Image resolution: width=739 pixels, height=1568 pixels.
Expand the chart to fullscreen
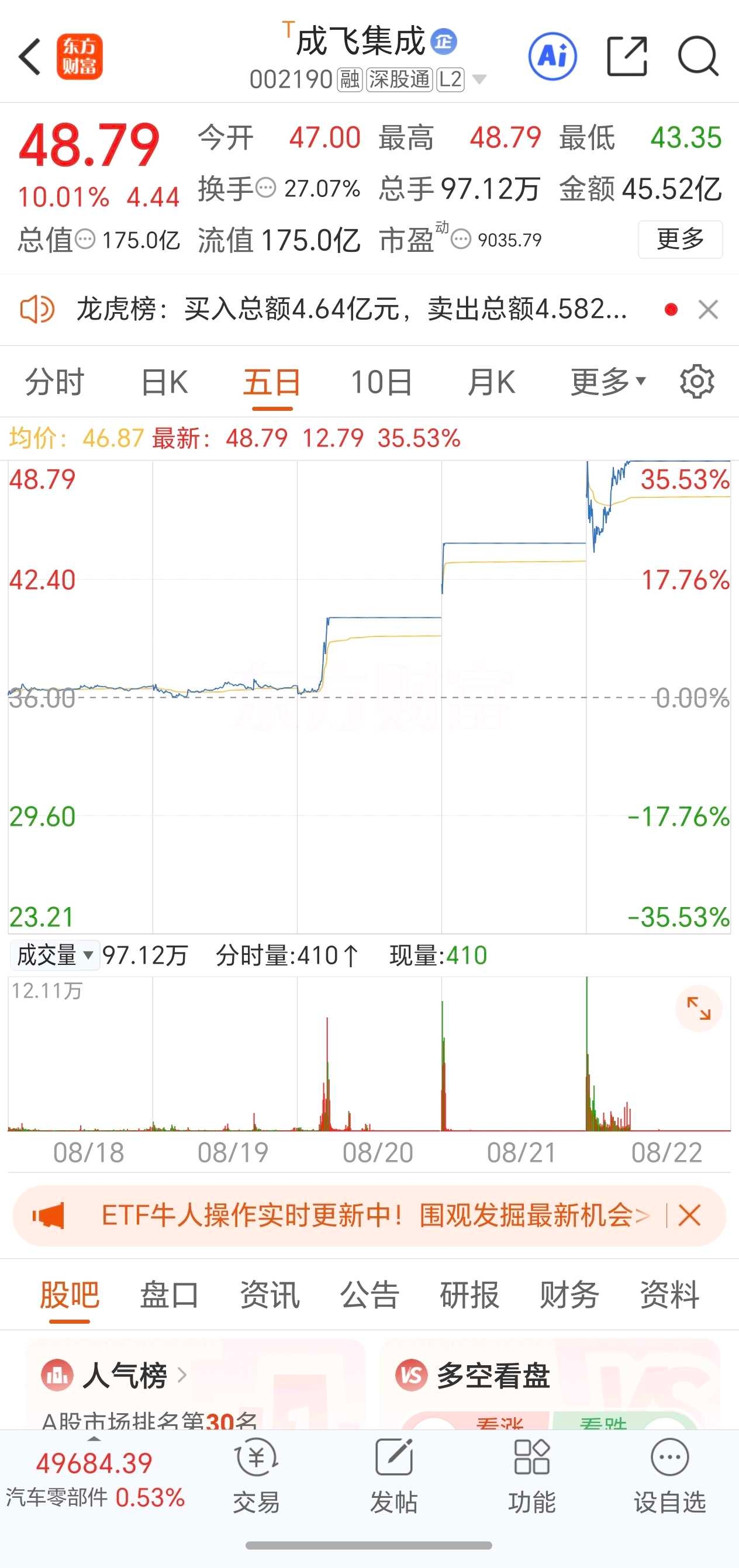pyautogui.click(x=699, y=1009)
